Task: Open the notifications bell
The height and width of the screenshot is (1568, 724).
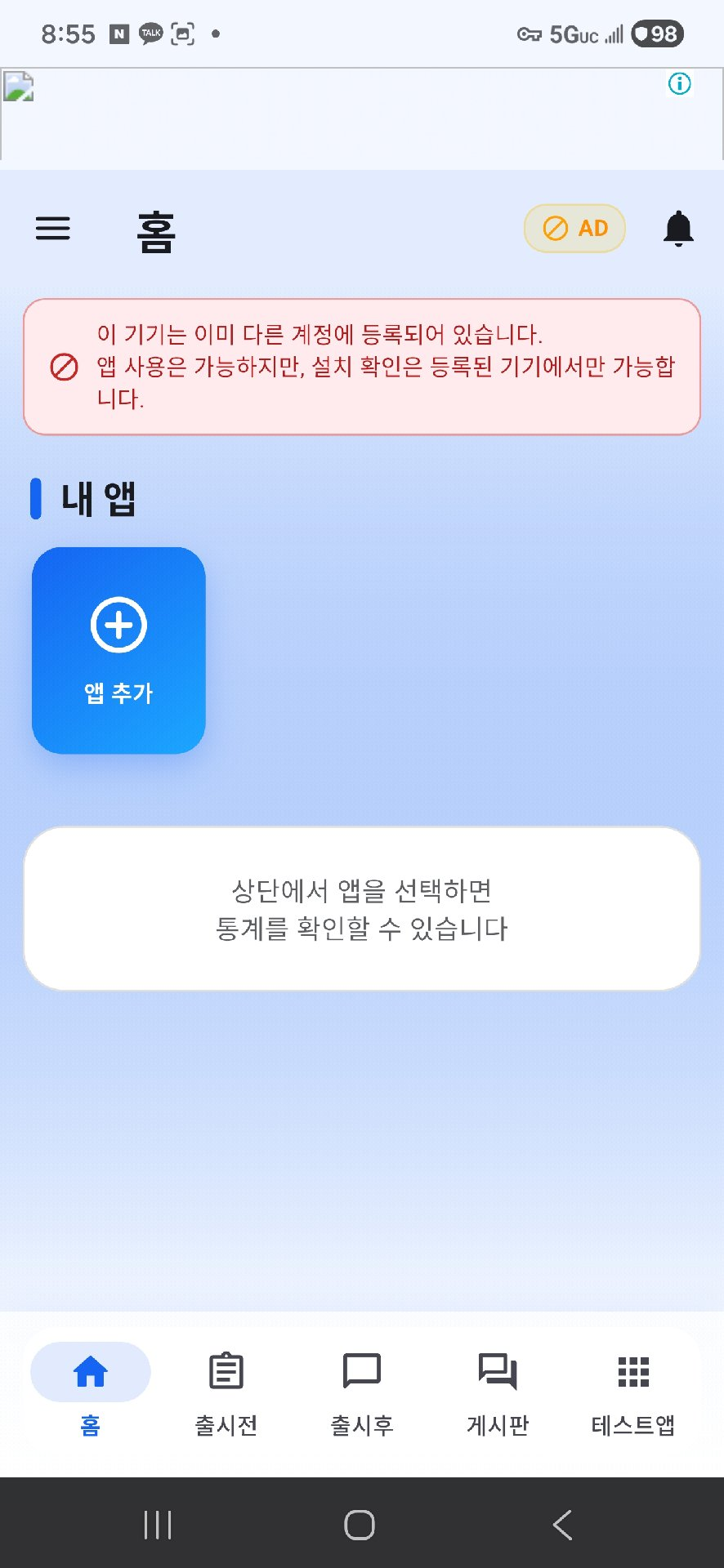Action: [x=678, y=228]
